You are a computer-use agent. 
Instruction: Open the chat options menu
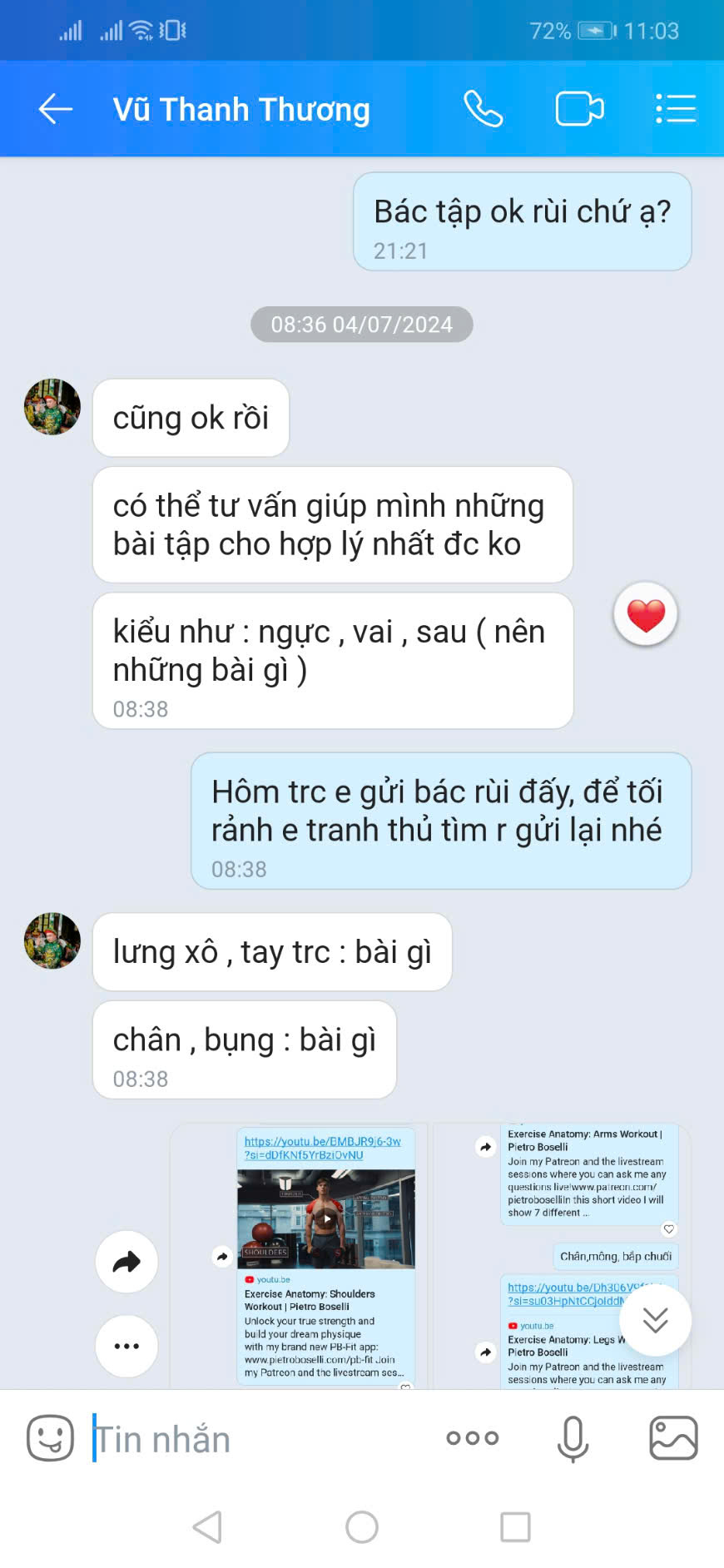676,109
